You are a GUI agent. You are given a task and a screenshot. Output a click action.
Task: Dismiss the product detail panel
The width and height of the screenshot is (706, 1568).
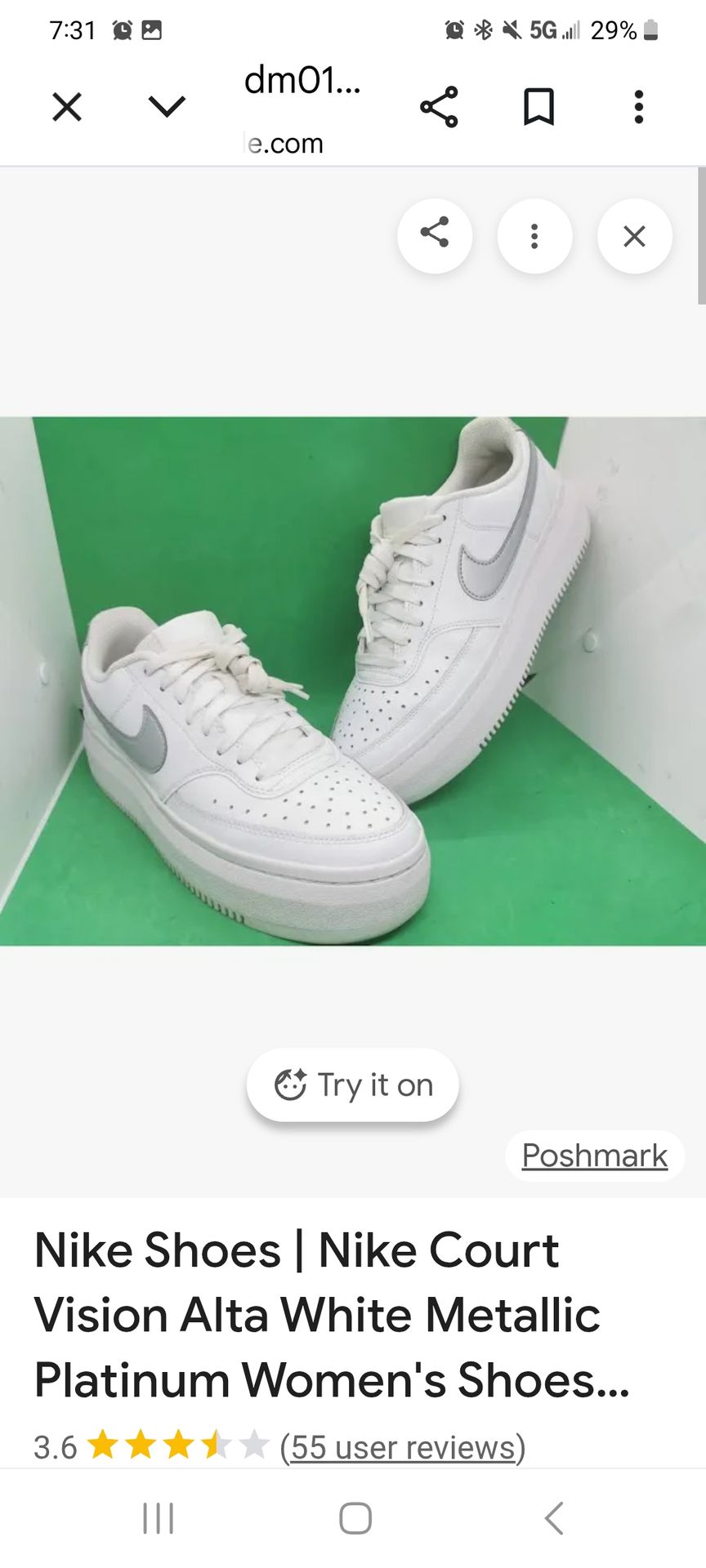pos(634,236)
